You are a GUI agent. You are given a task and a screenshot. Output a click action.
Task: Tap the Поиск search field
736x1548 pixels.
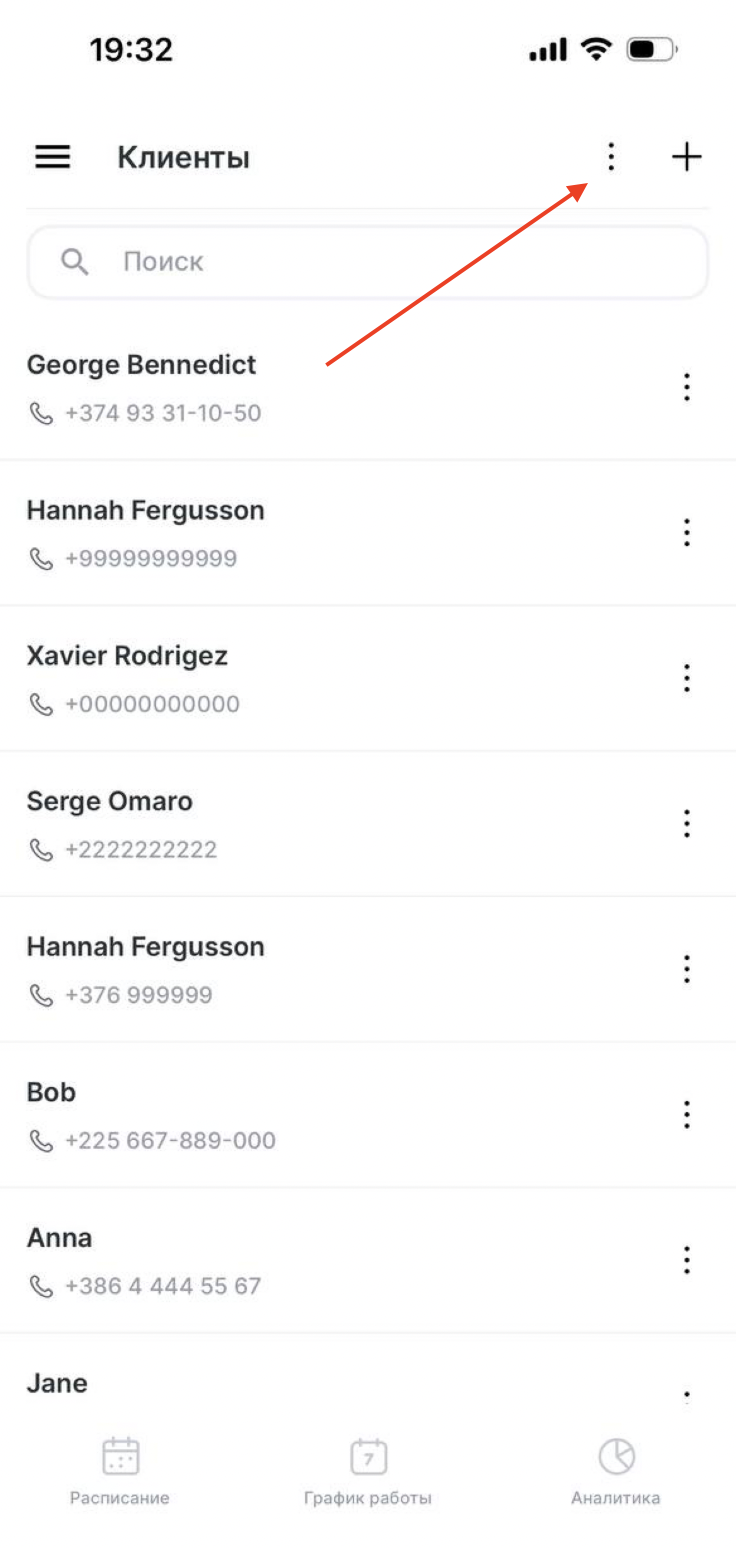pyautogui.click(x=368, y=262)
